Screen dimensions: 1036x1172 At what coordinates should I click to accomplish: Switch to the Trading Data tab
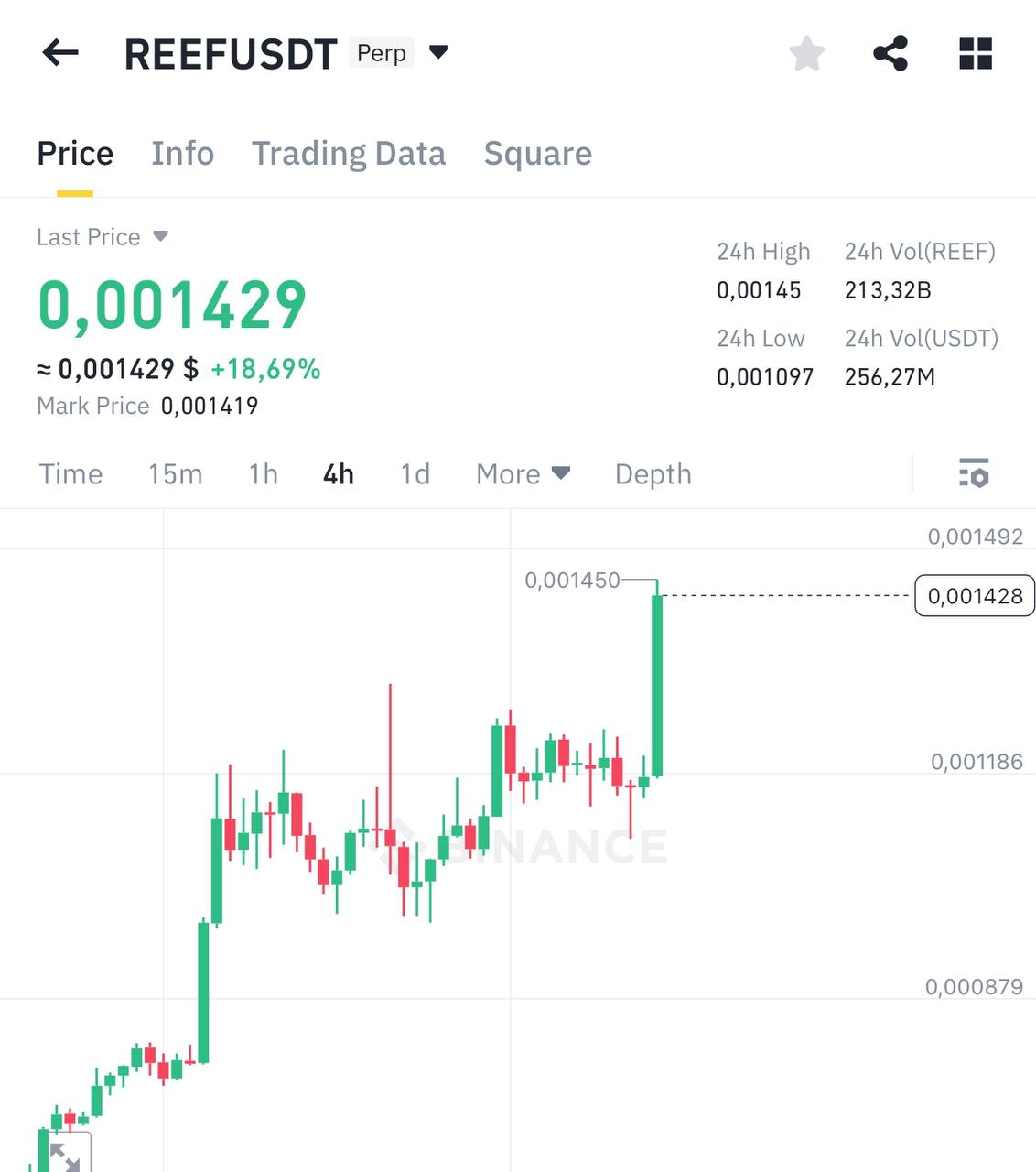(348, 154)
